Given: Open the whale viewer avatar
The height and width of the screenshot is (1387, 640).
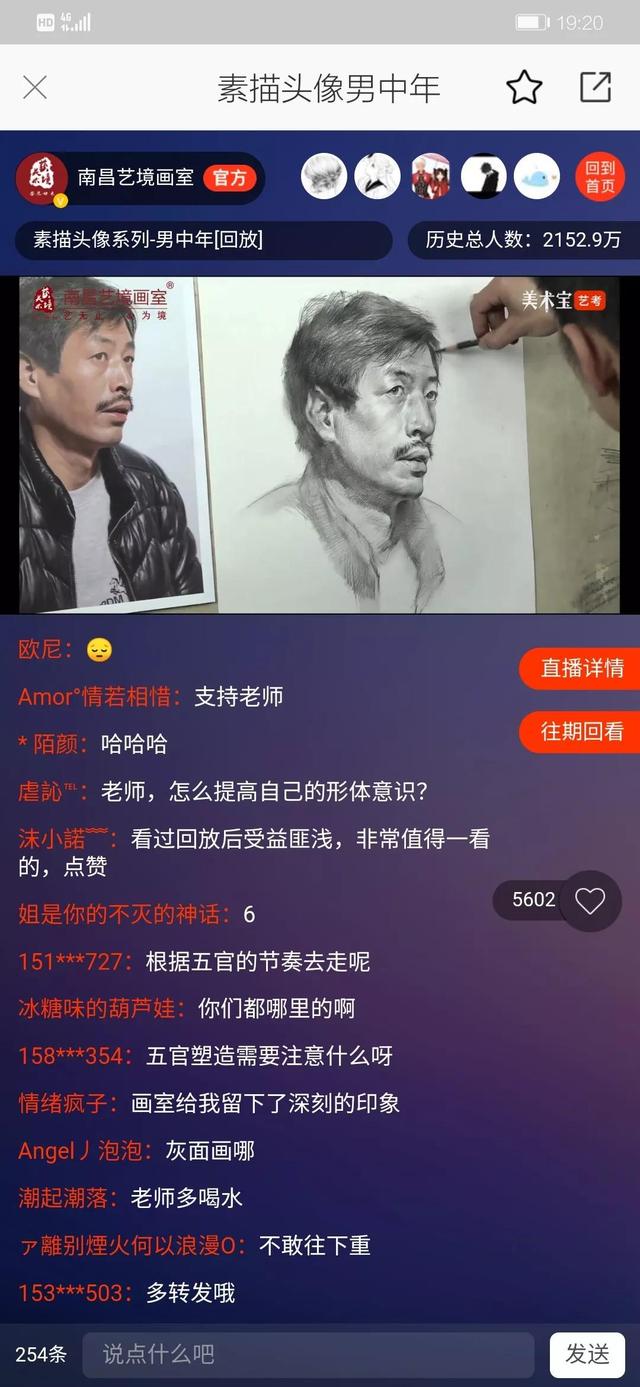Looking at the screenshot, I should tap(537, 177).
